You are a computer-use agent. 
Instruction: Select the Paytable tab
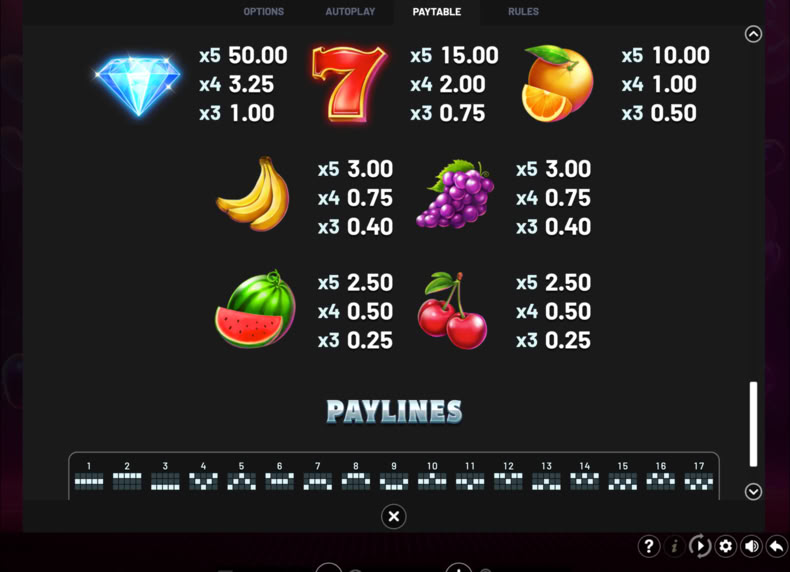[437, 12]
